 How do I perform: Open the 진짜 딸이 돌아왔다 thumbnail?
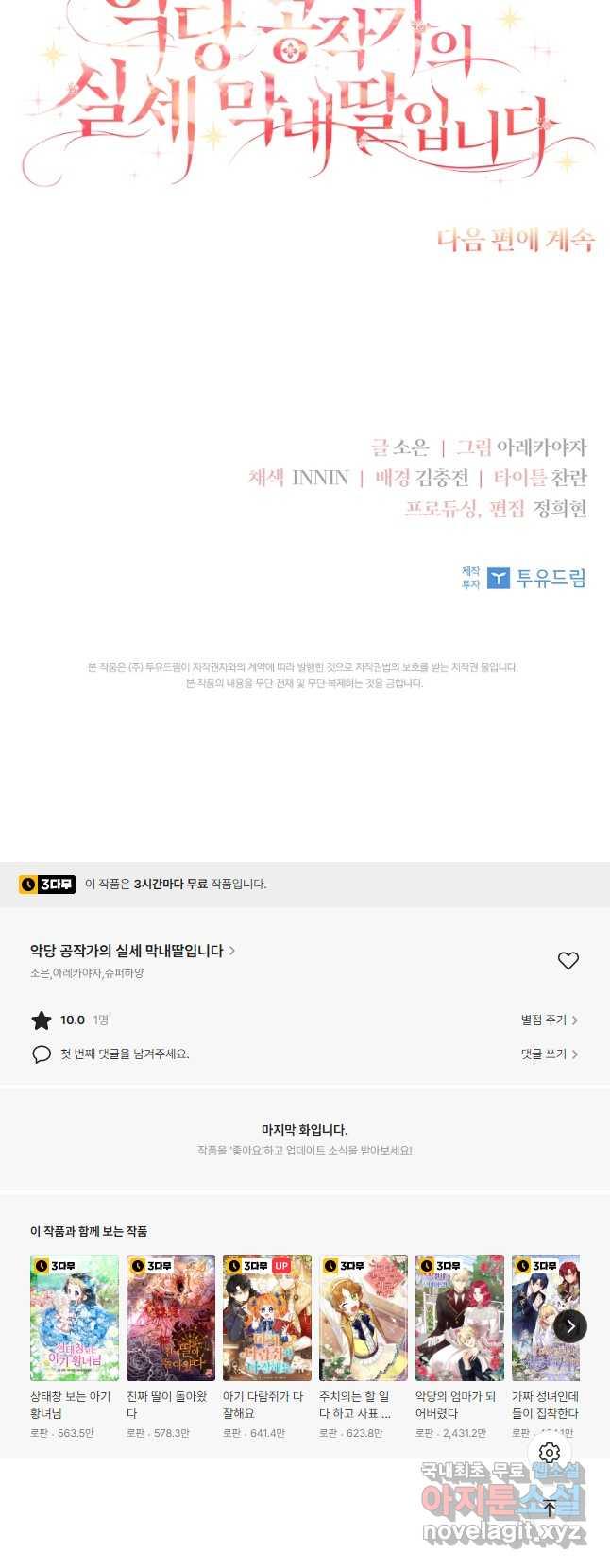(x=171, y=1318)
